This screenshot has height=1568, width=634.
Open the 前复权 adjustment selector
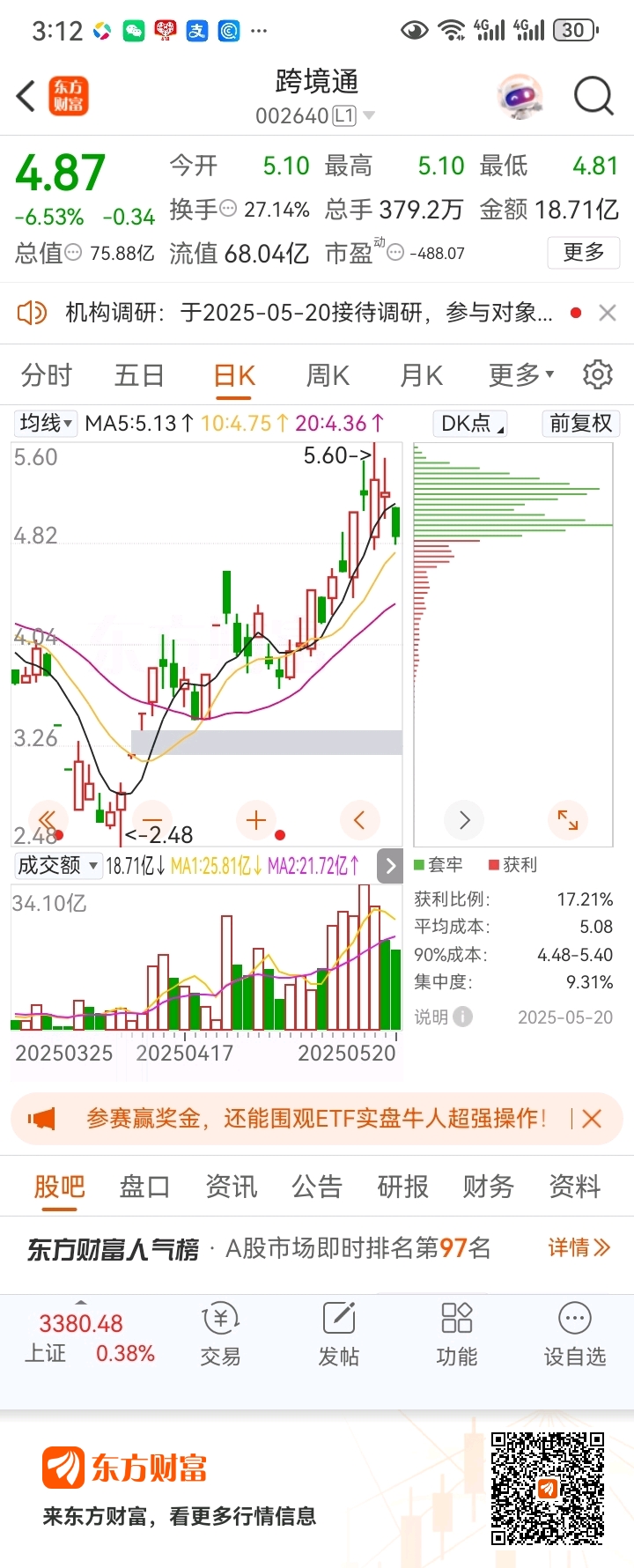click(579, 424)
